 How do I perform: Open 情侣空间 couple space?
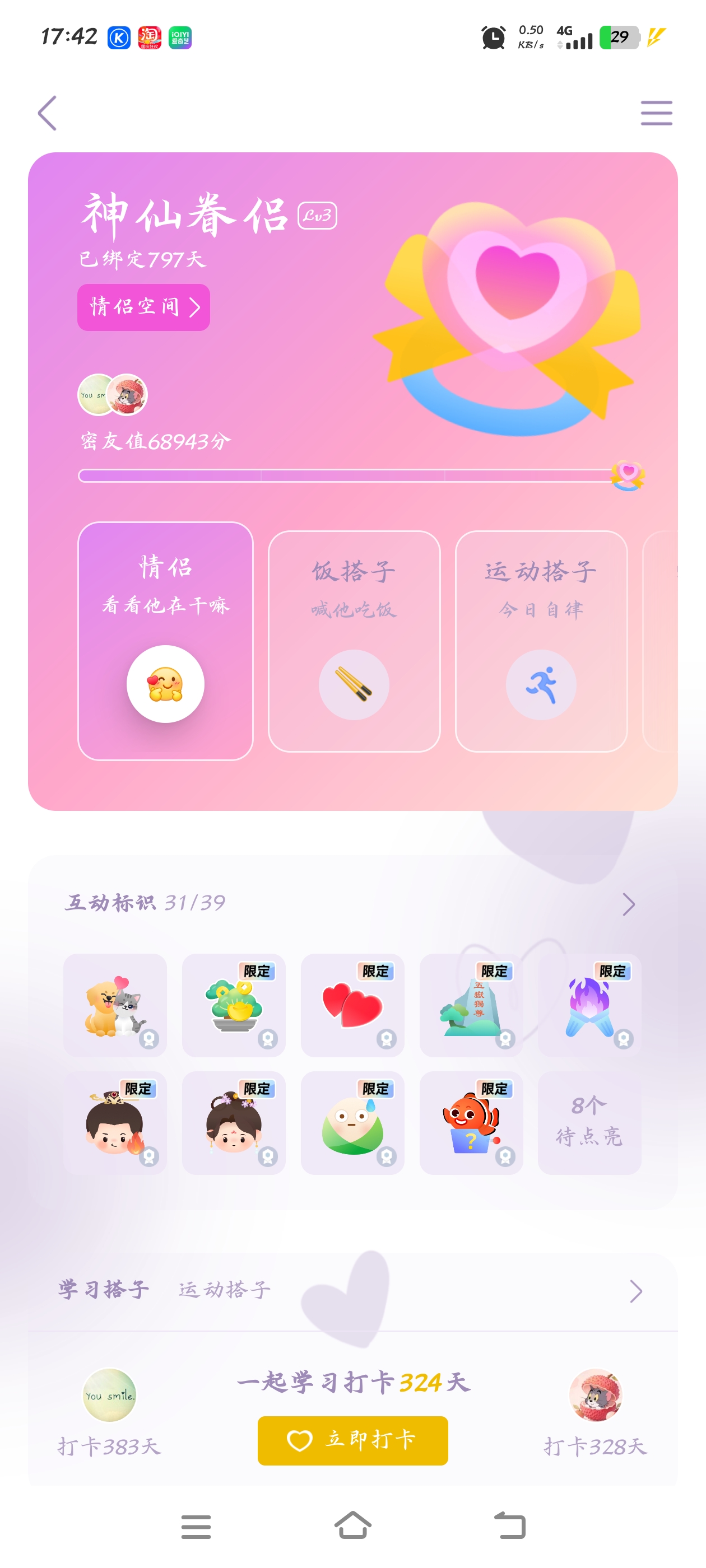143,307
